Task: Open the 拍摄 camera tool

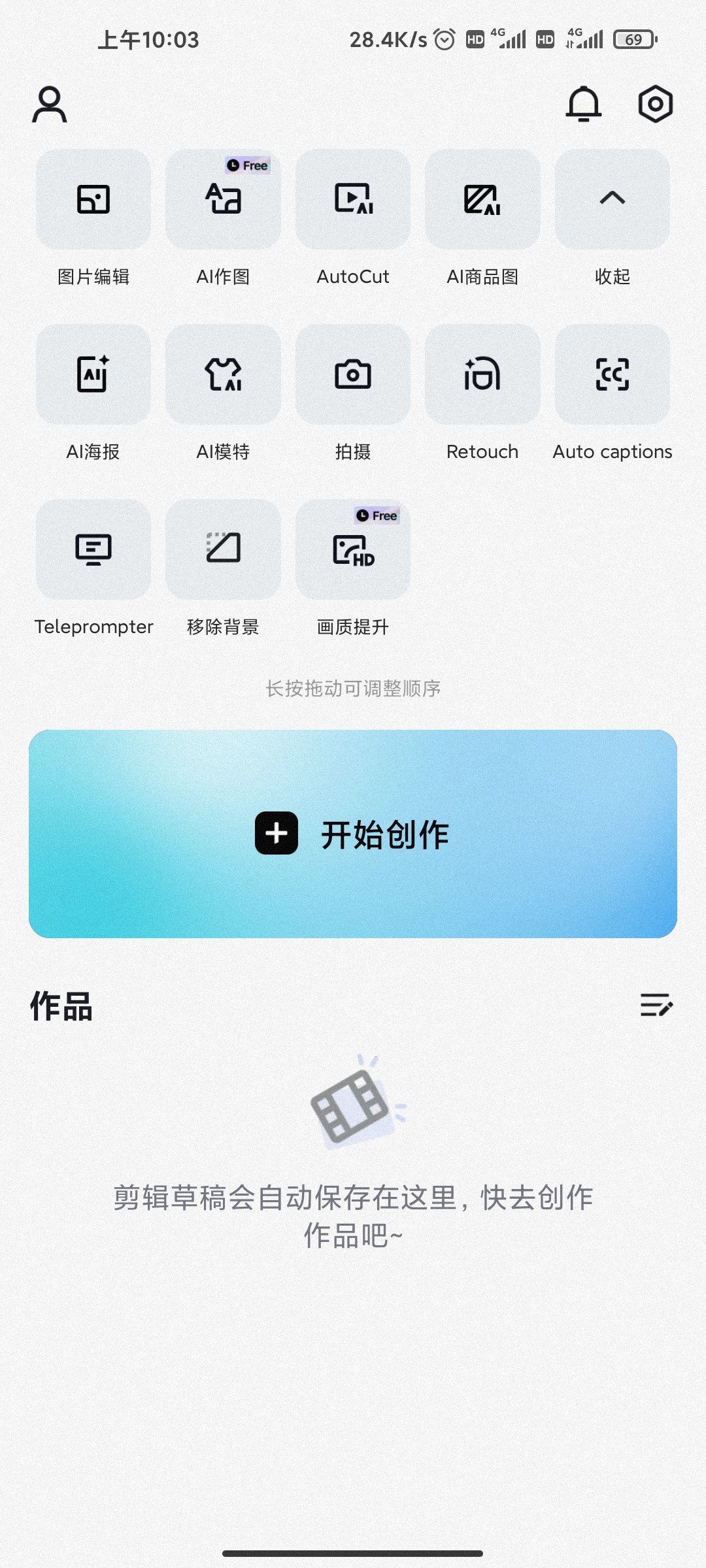Action: 353,374
